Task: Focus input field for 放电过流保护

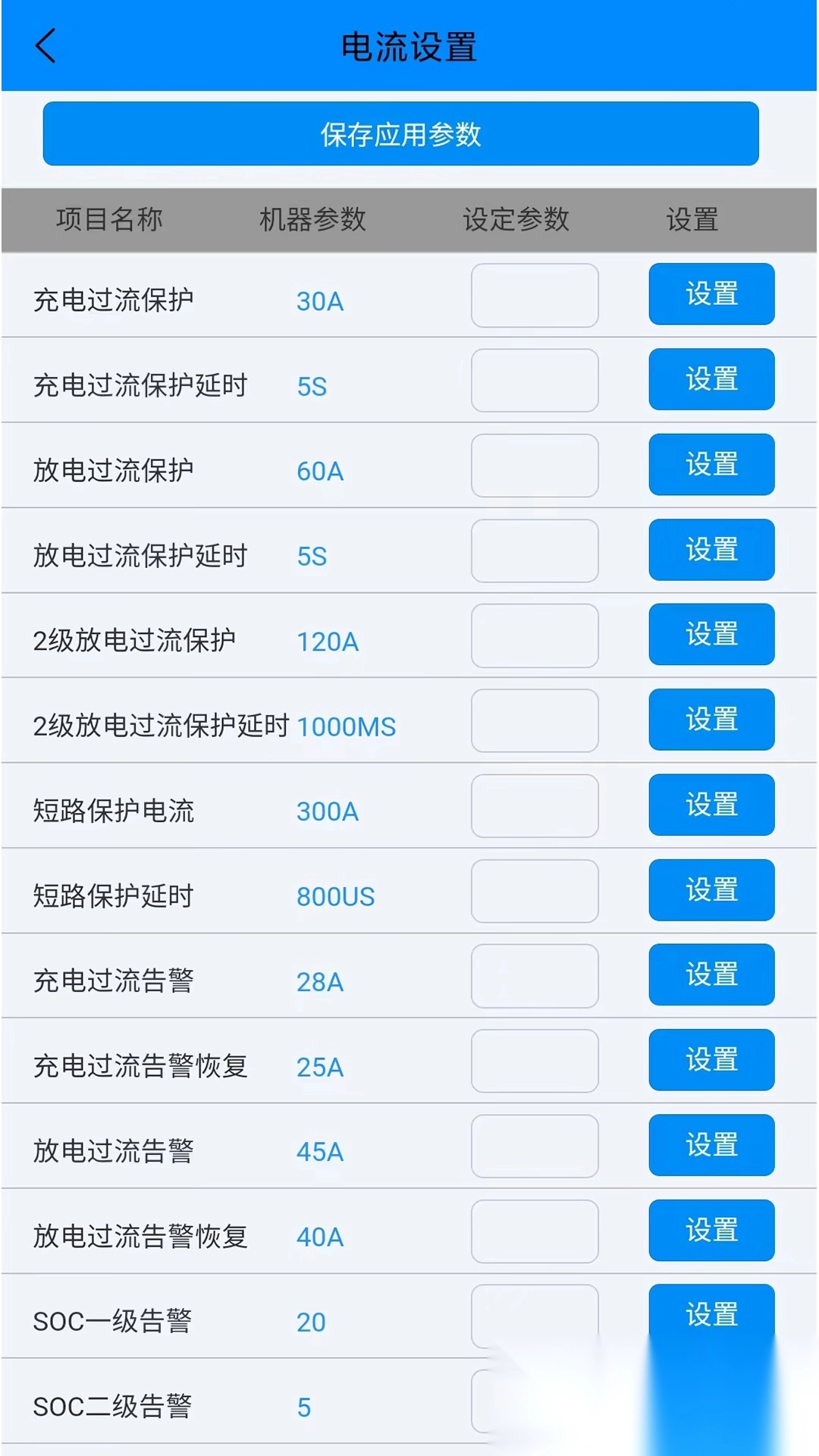Action: point(534,466)
